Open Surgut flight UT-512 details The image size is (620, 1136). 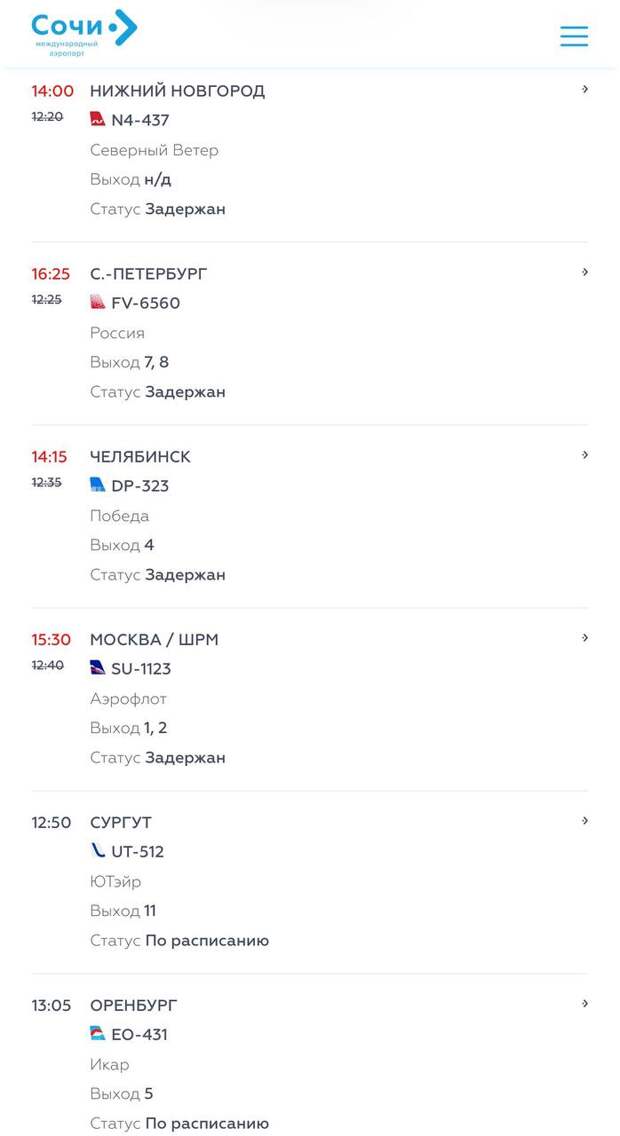pyautogui.click(x=585, y=822)
